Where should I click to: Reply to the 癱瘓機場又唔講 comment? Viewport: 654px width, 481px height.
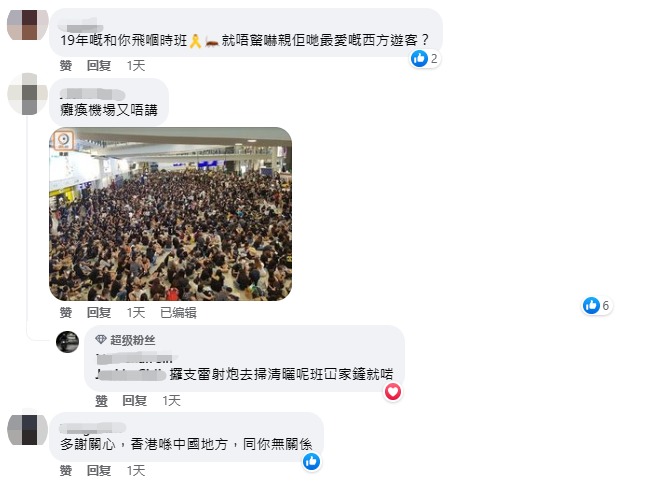[x=99, y=312]
